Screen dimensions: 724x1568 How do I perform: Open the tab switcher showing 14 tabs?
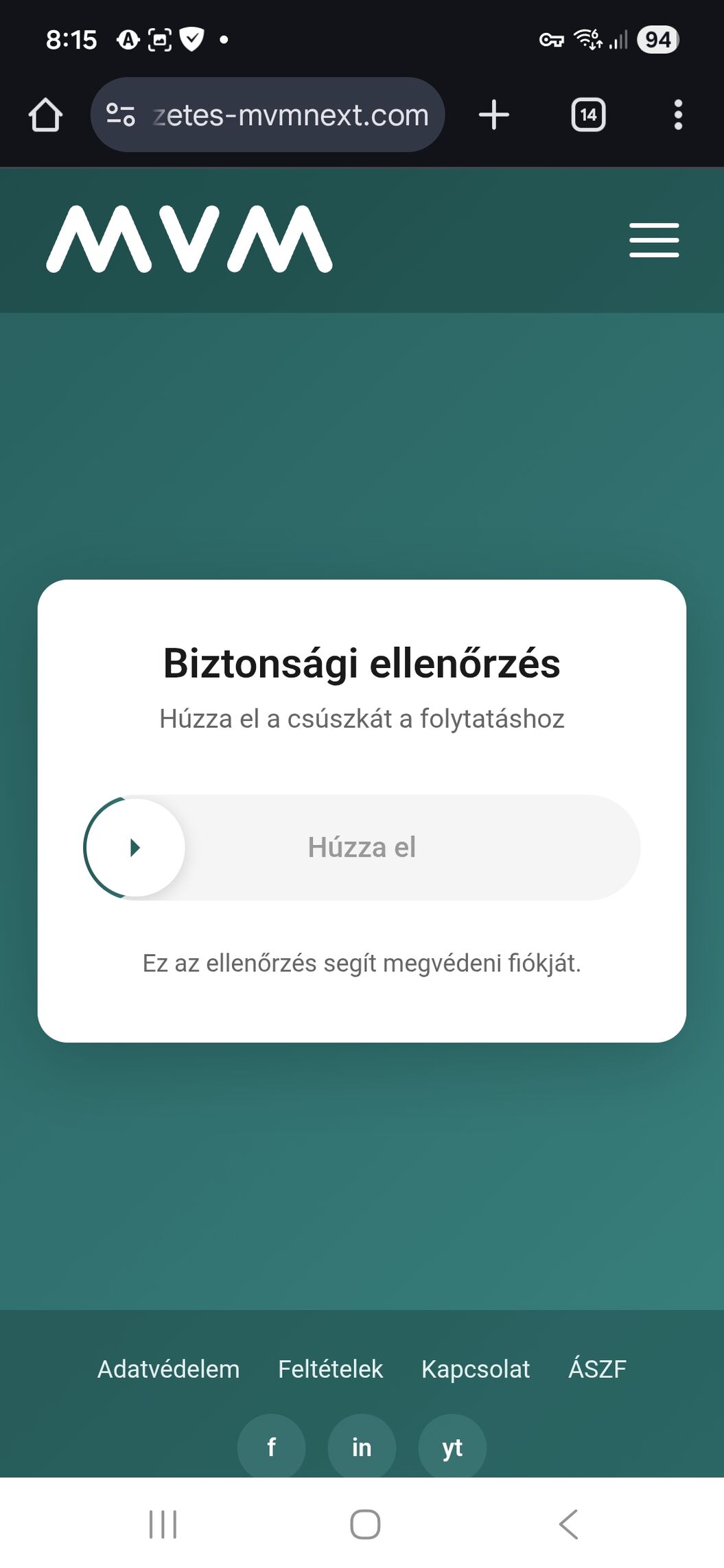588,115
